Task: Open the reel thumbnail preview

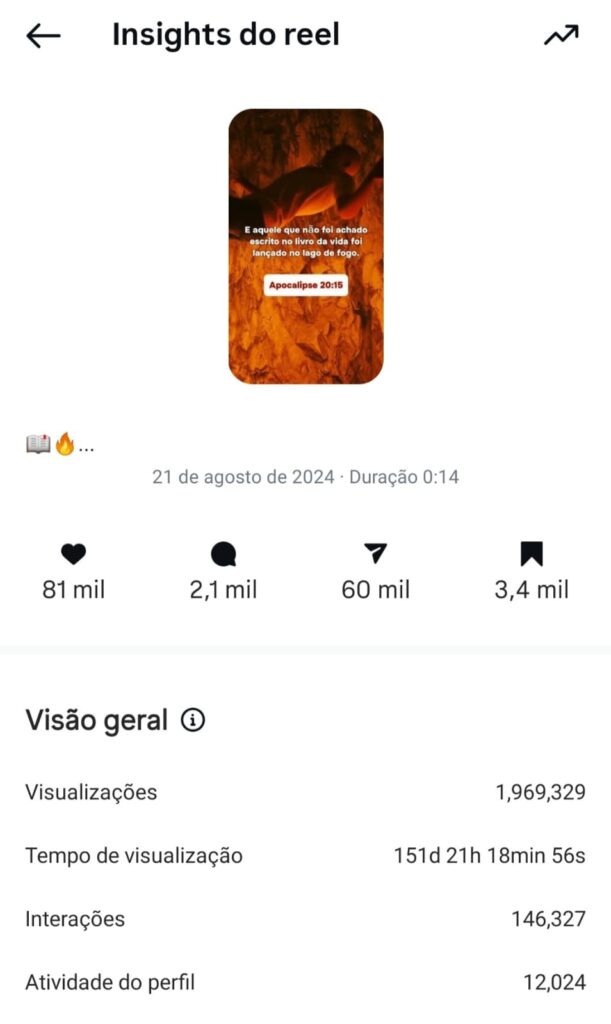Action: click(305, 246)
